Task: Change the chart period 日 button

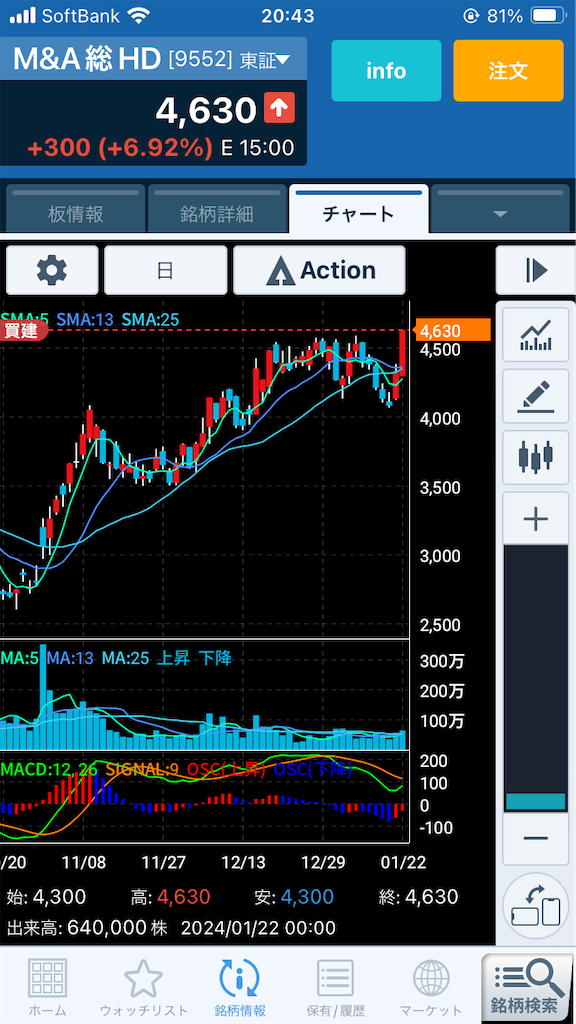Action: pos(165,270)
